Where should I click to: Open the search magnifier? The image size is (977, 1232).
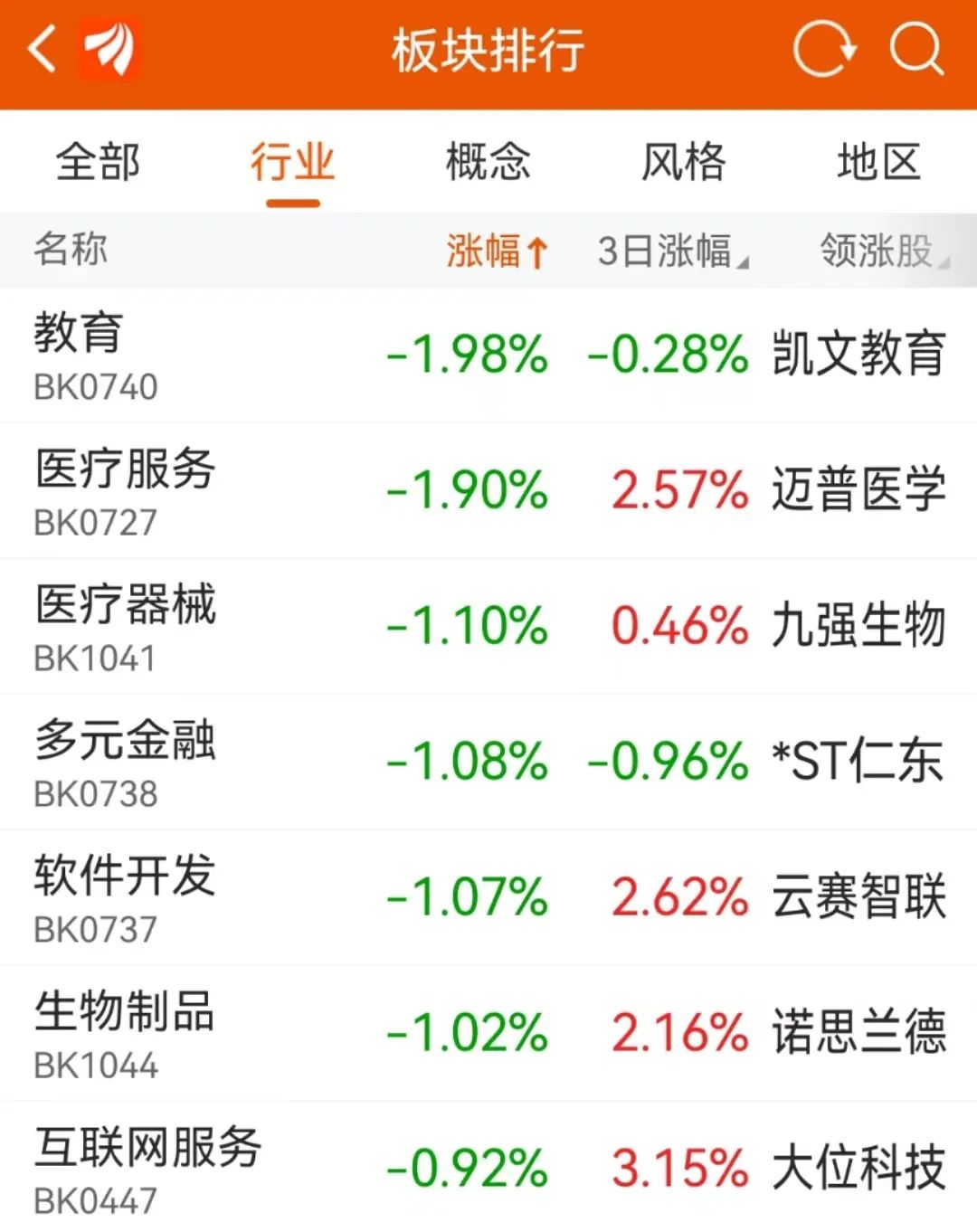click(x=915, y=49)
